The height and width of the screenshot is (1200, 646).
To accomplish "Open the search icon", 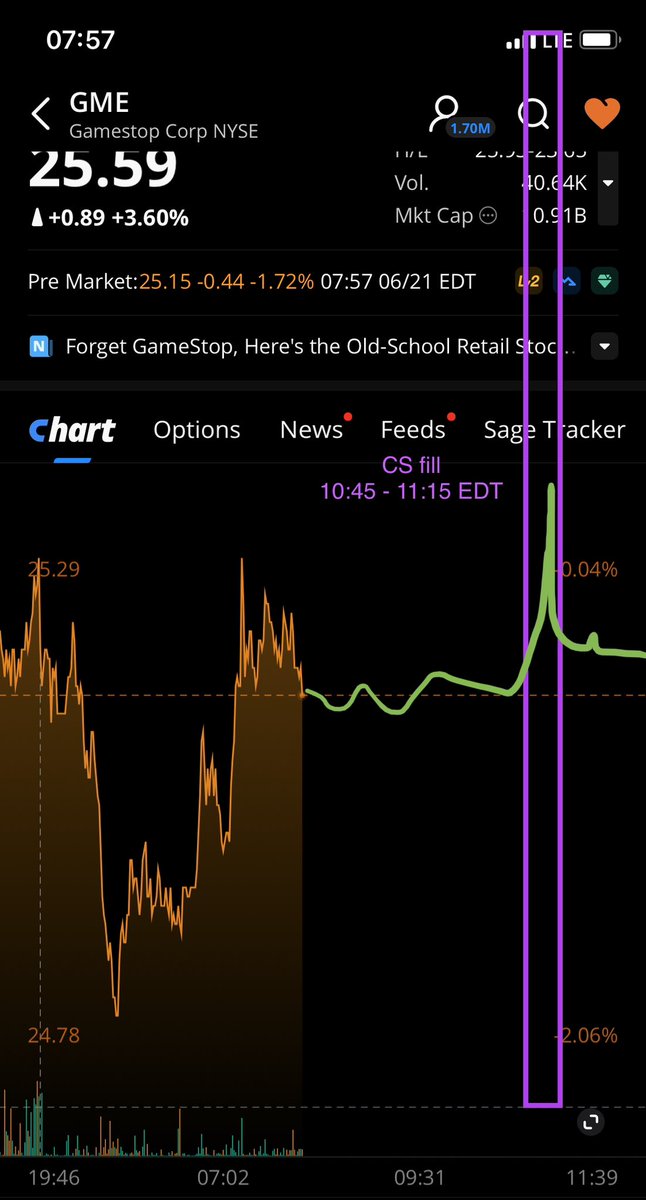I will pyautogui.click(x=533, y=115).
